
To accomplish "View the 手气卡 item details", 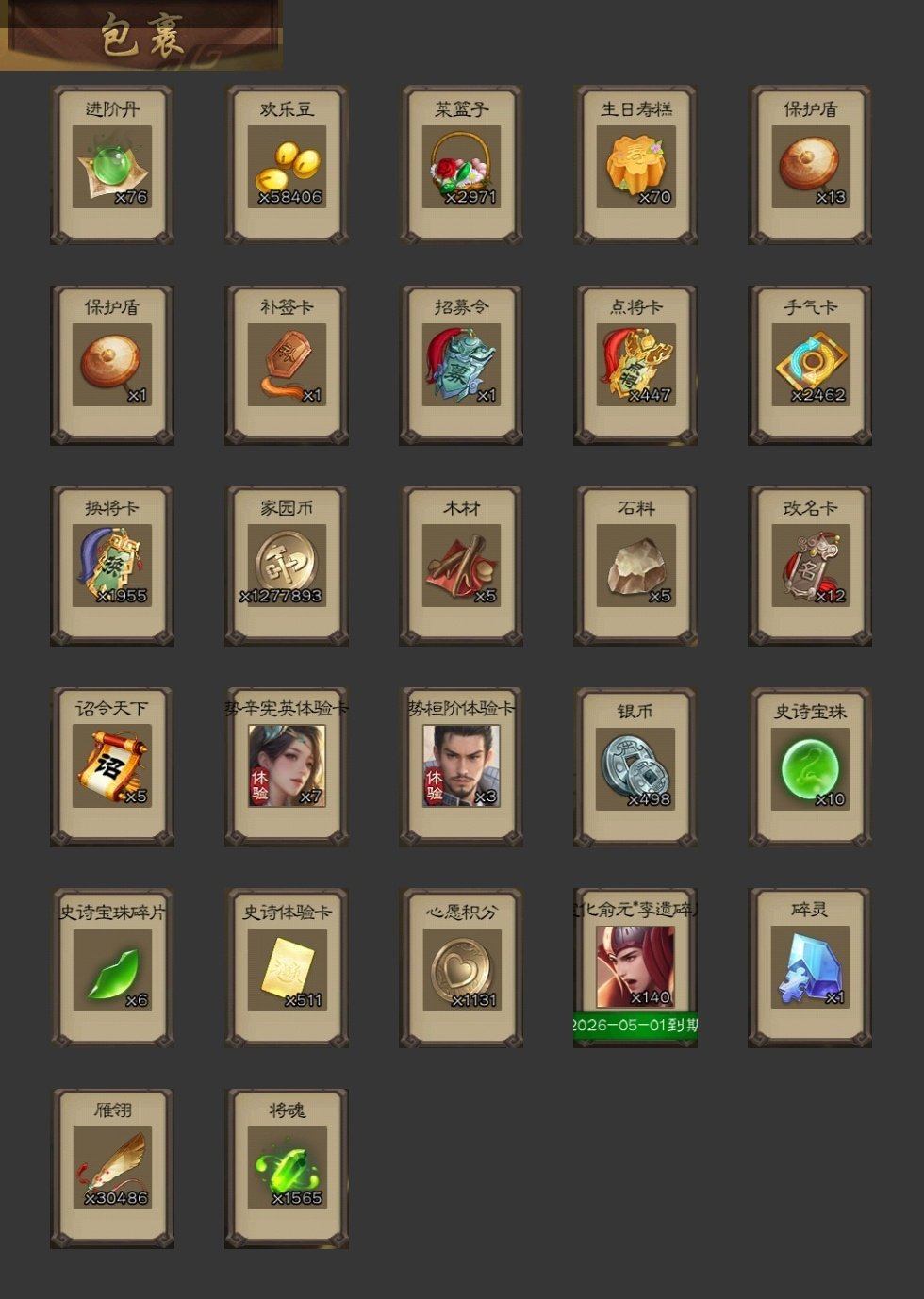I will 810,366.
